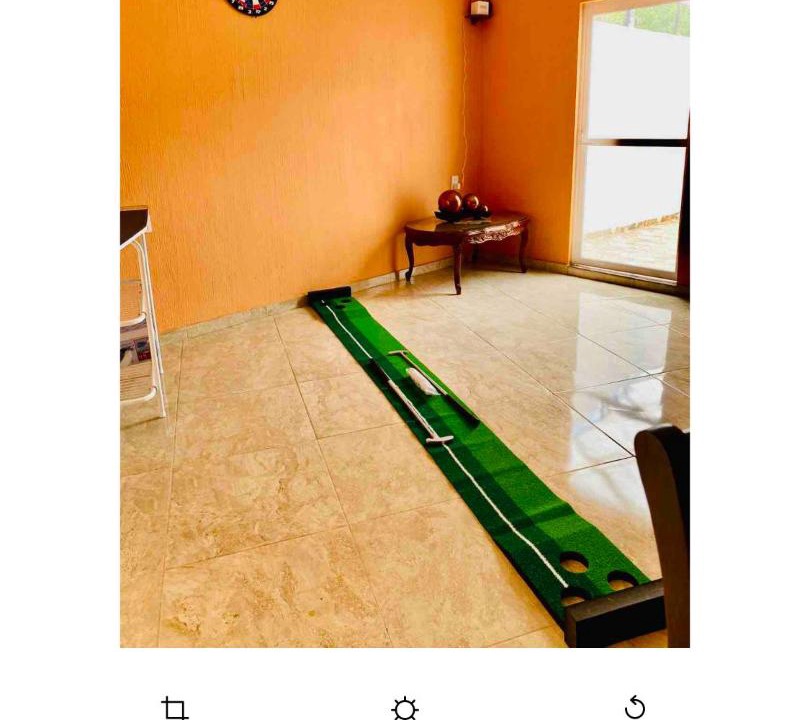810x720 pixels.
Task: Open the brightness adjustment tool
Action: pos(405,709)
